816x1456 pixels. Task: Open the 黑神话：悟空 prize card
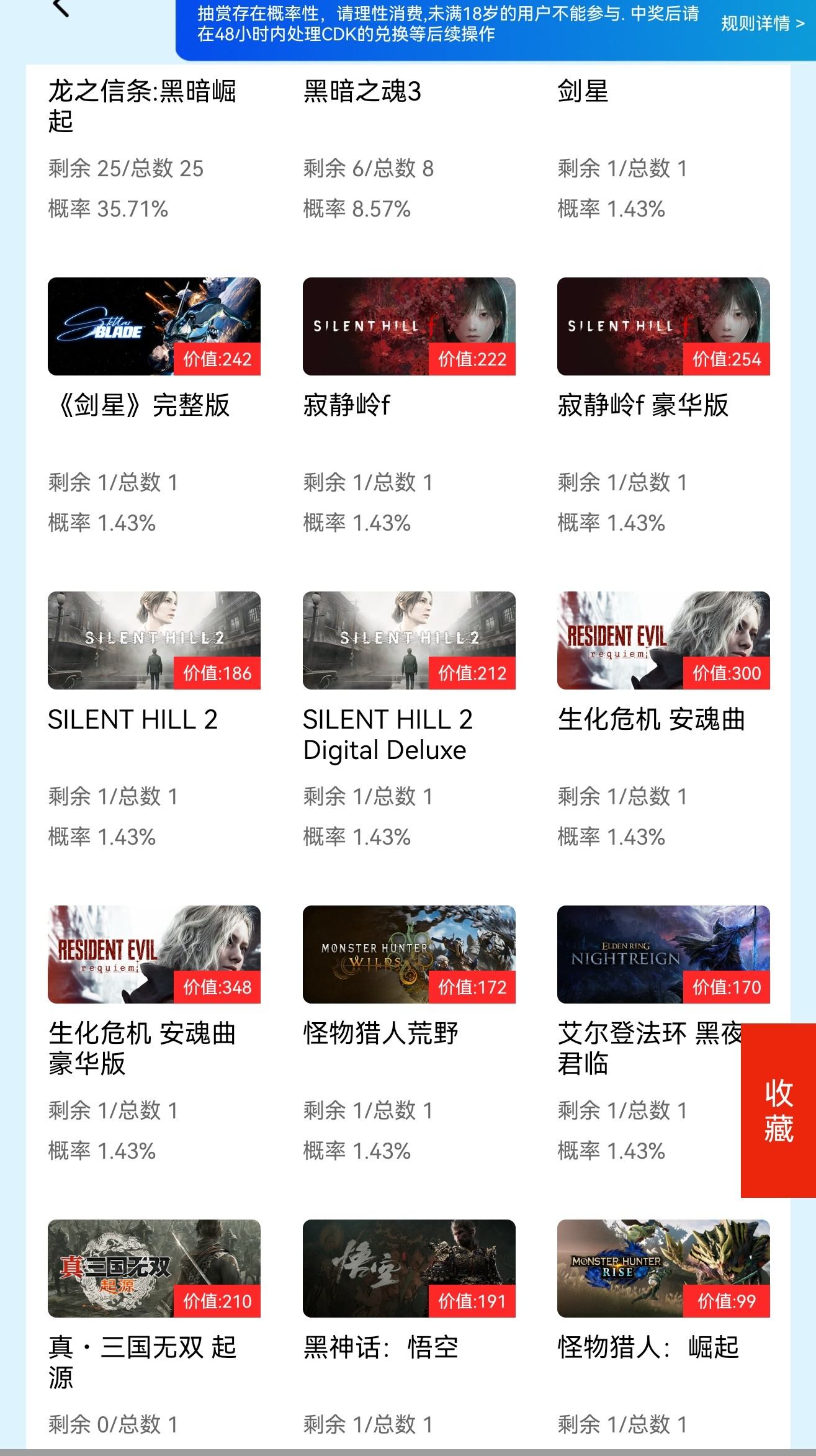(409, 1269)
